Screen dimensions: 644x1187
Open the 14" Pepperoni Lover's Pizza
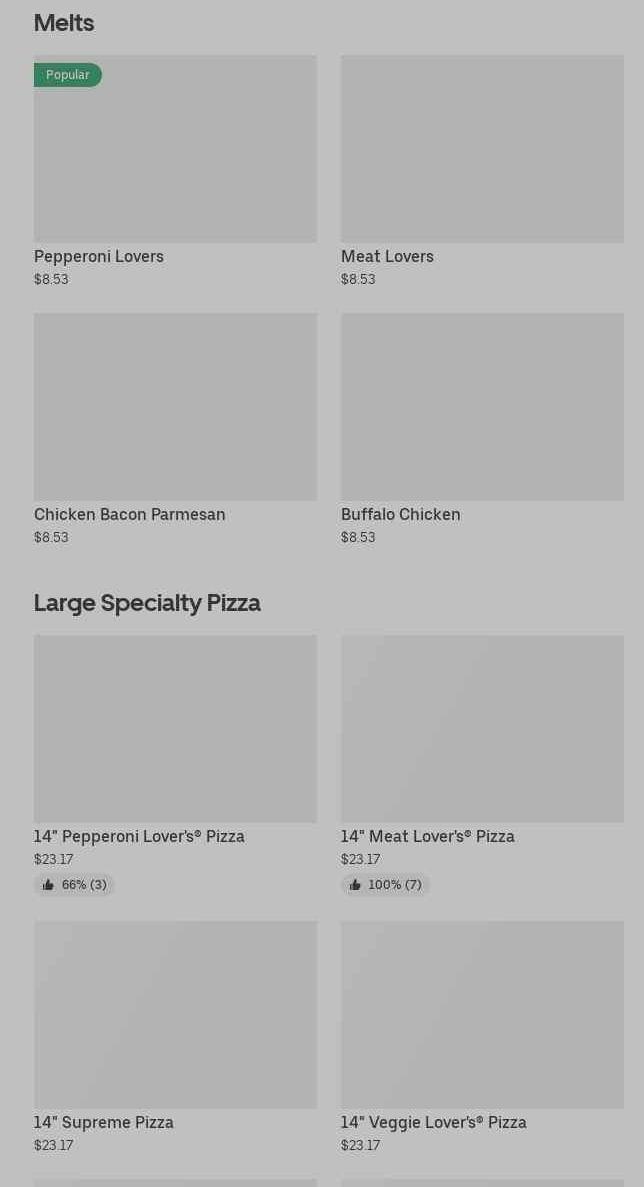(x=175, y=729)
